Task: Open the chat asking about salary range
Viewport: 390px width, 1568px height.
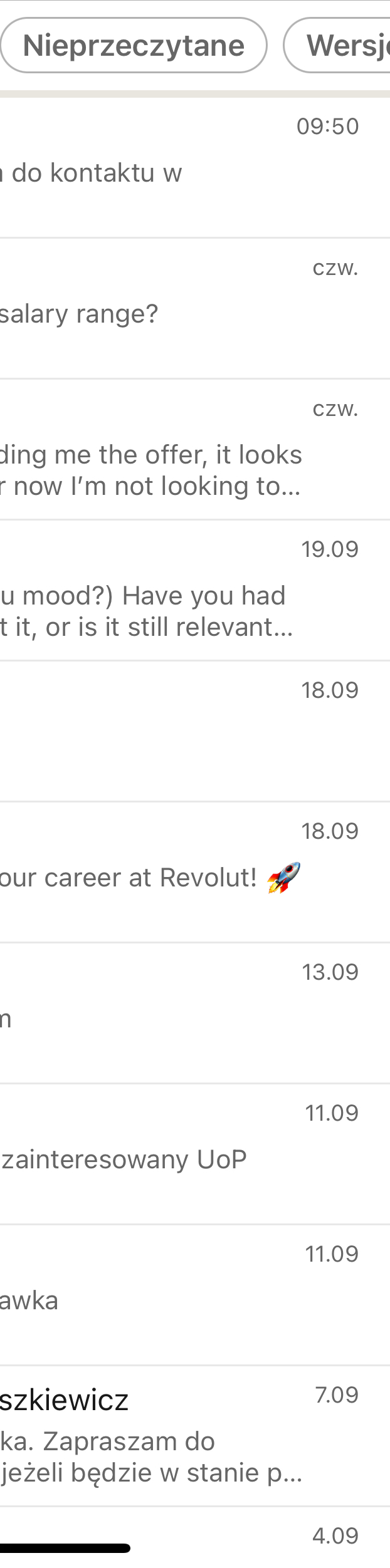Action: tap(188, 308)
